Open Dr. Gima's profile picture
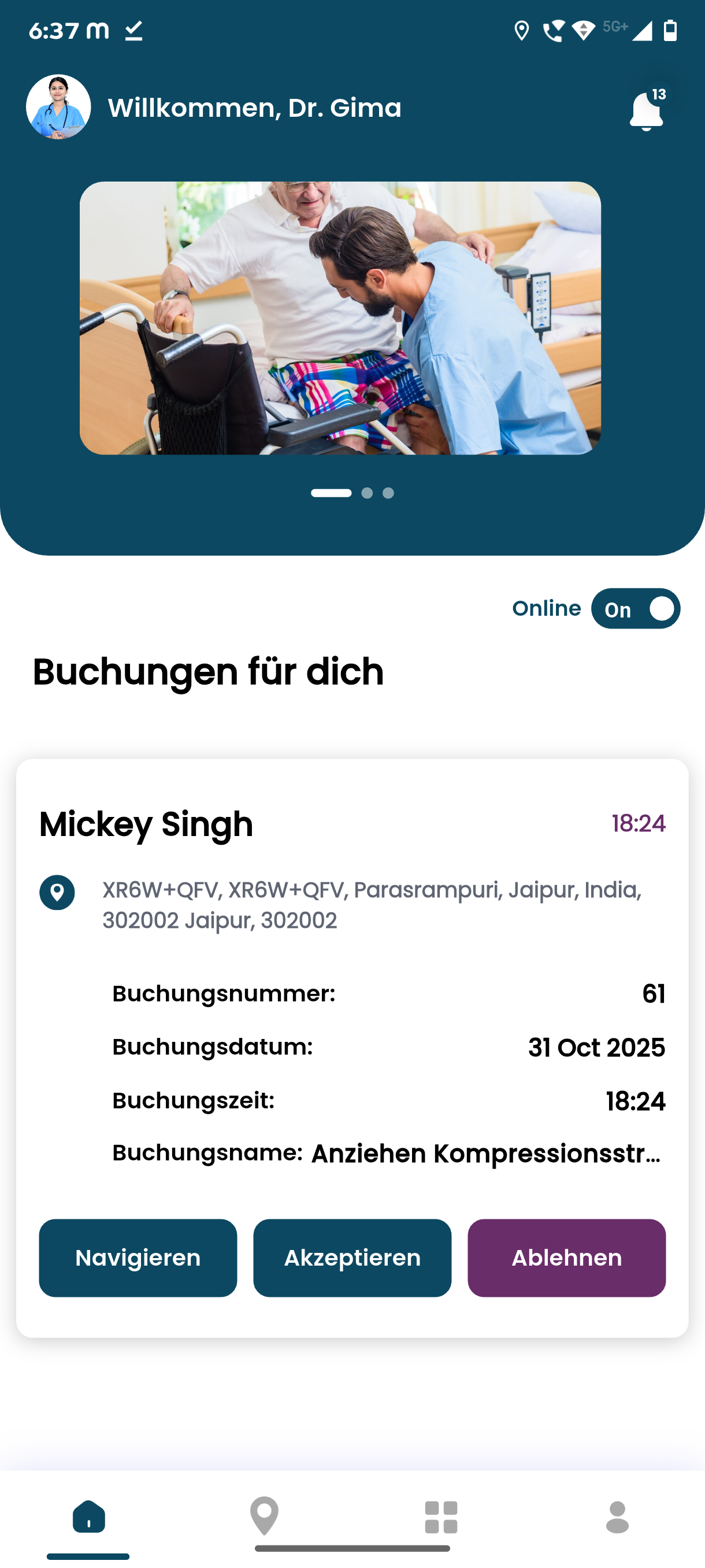 (58, 107)
